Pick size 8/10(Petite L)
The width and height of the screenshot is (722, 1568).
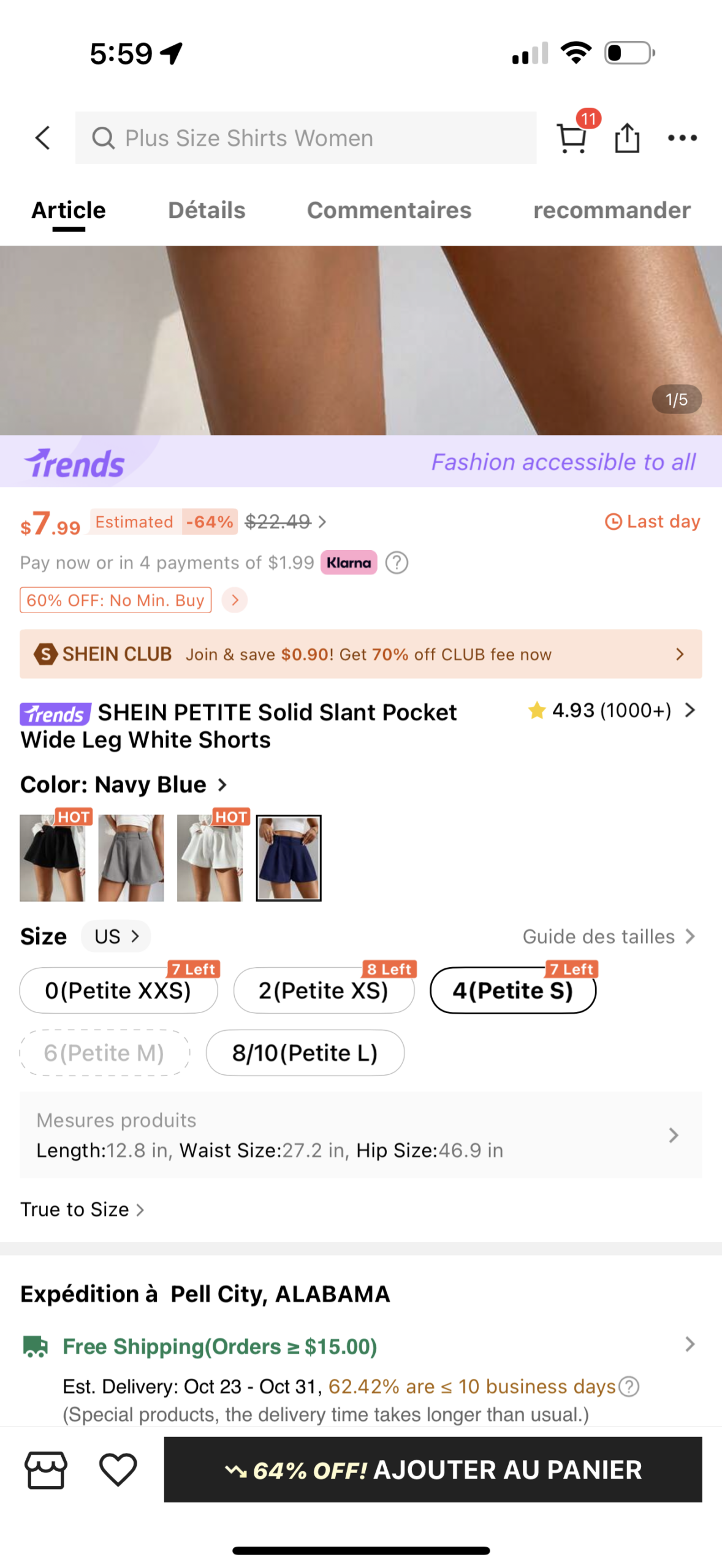click(x=305, y=1052)
